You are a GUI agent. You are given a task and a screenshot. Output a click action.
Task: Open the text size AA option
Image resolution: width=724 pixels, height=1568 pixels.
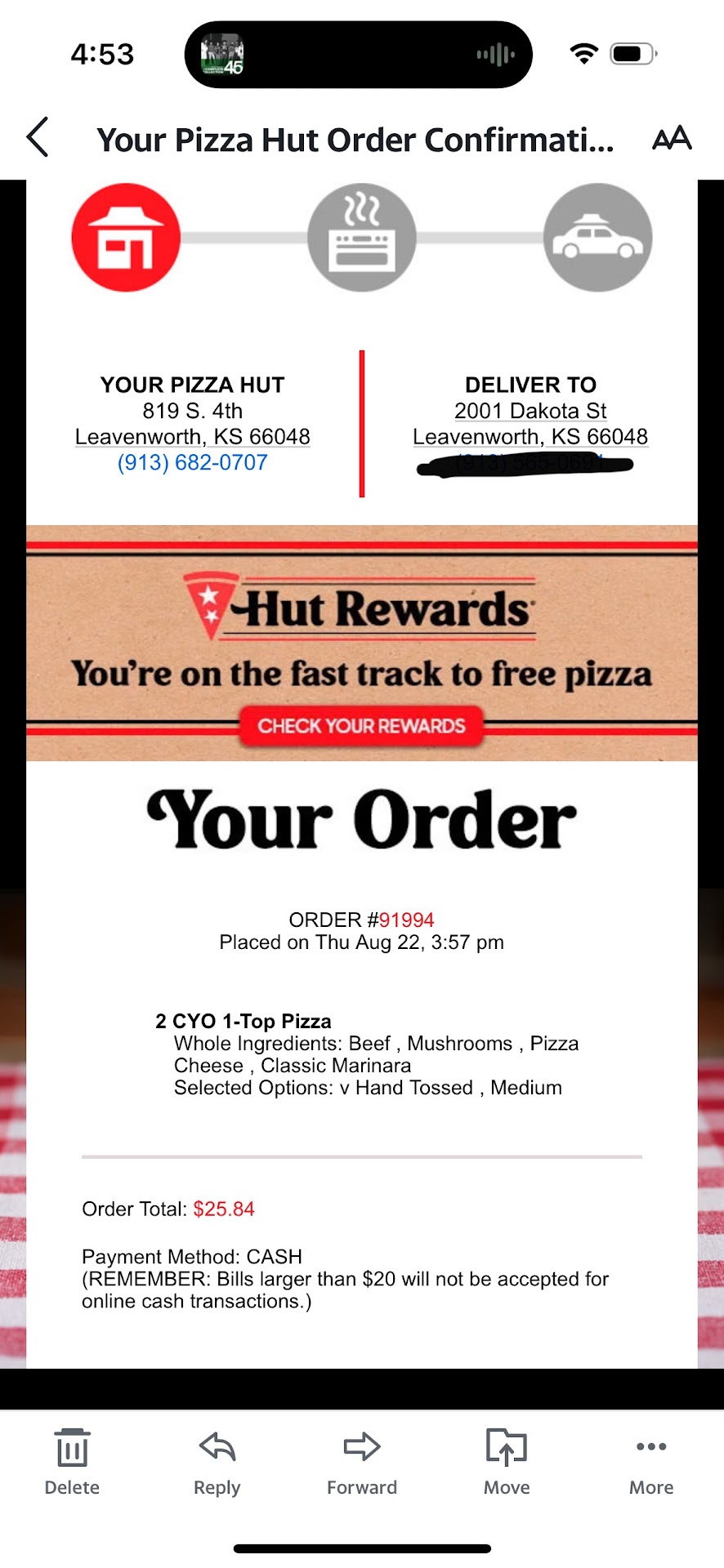coord(672,139)
